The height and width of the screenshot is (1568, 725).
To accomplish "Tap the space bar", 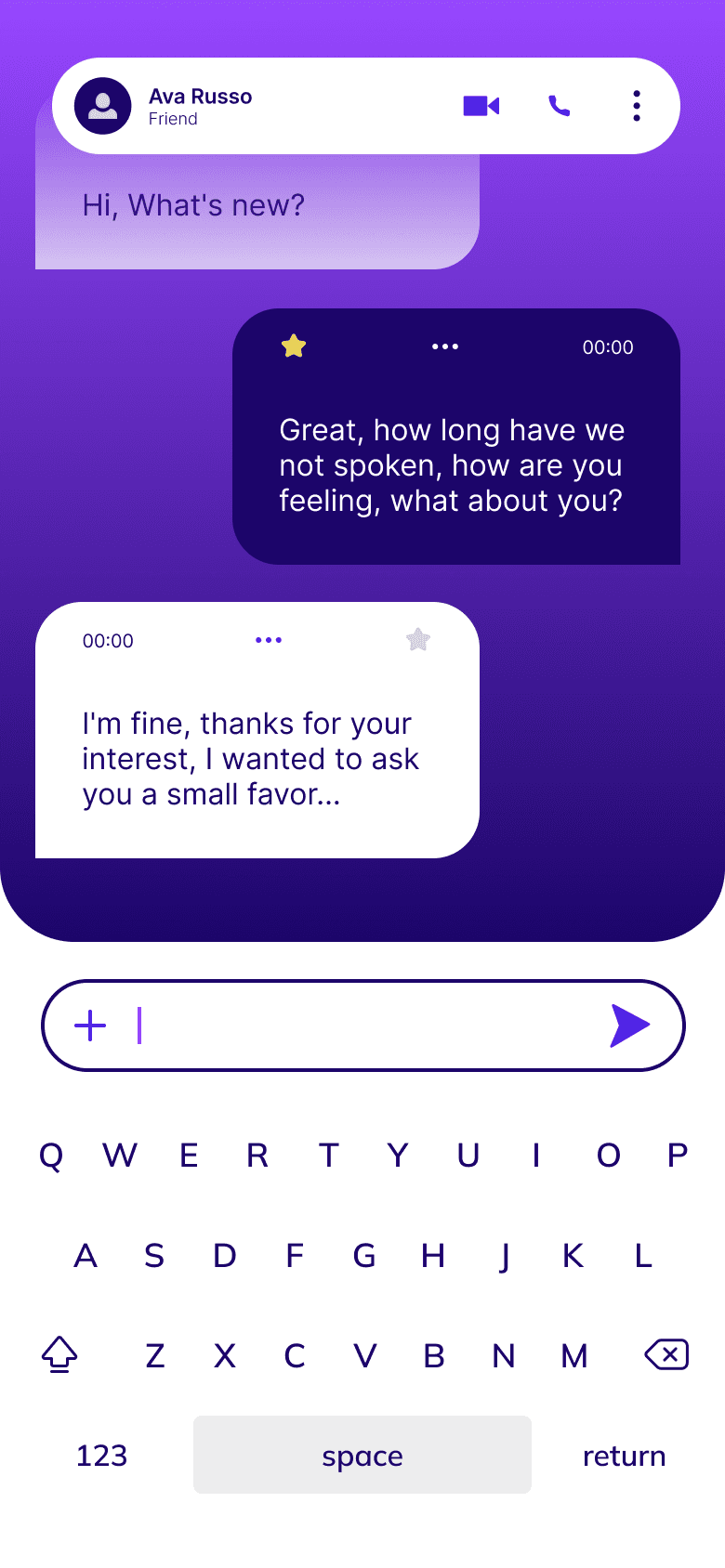I will (362, 1455).
